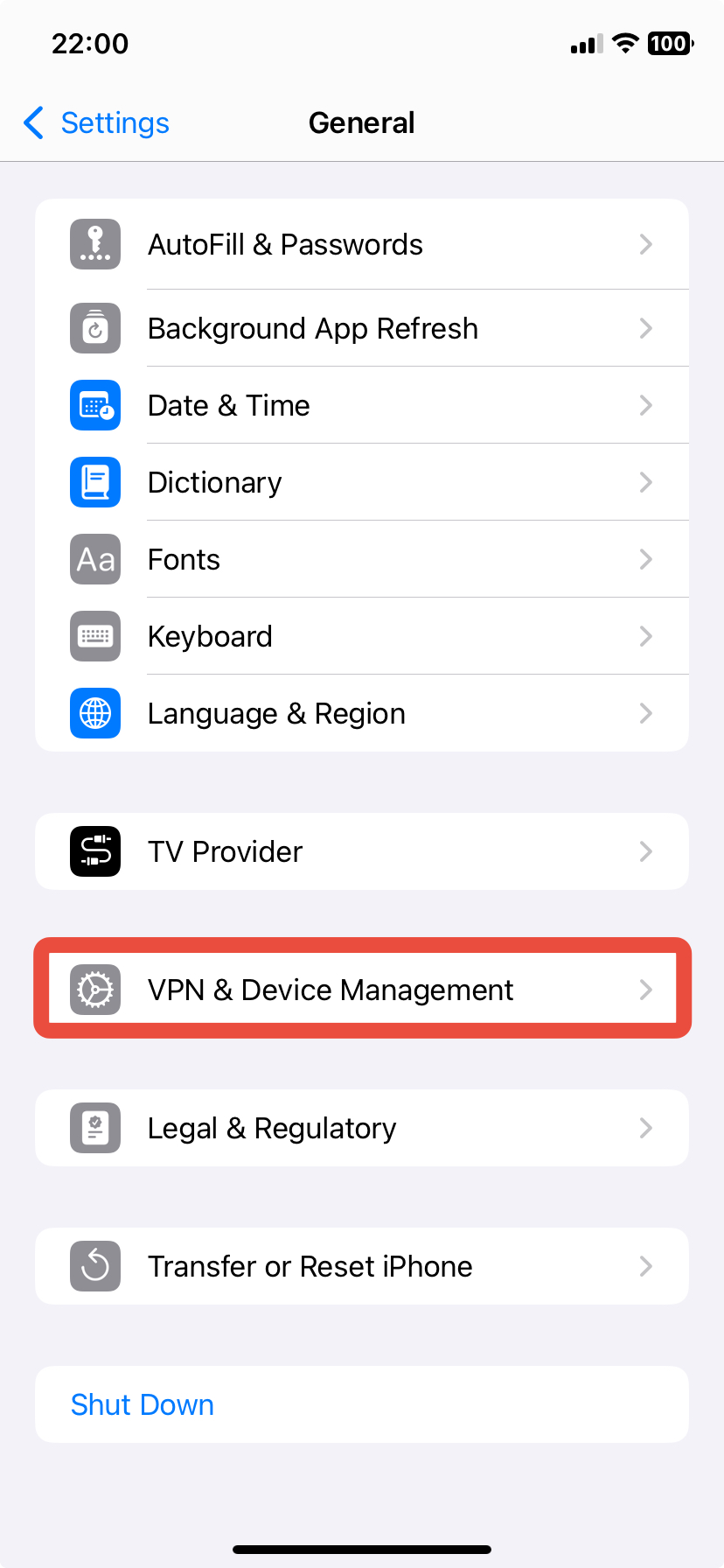The width and height of the screenshot is (724, 1568).
Task: Open Fonts settings
Action: point(361,560)
